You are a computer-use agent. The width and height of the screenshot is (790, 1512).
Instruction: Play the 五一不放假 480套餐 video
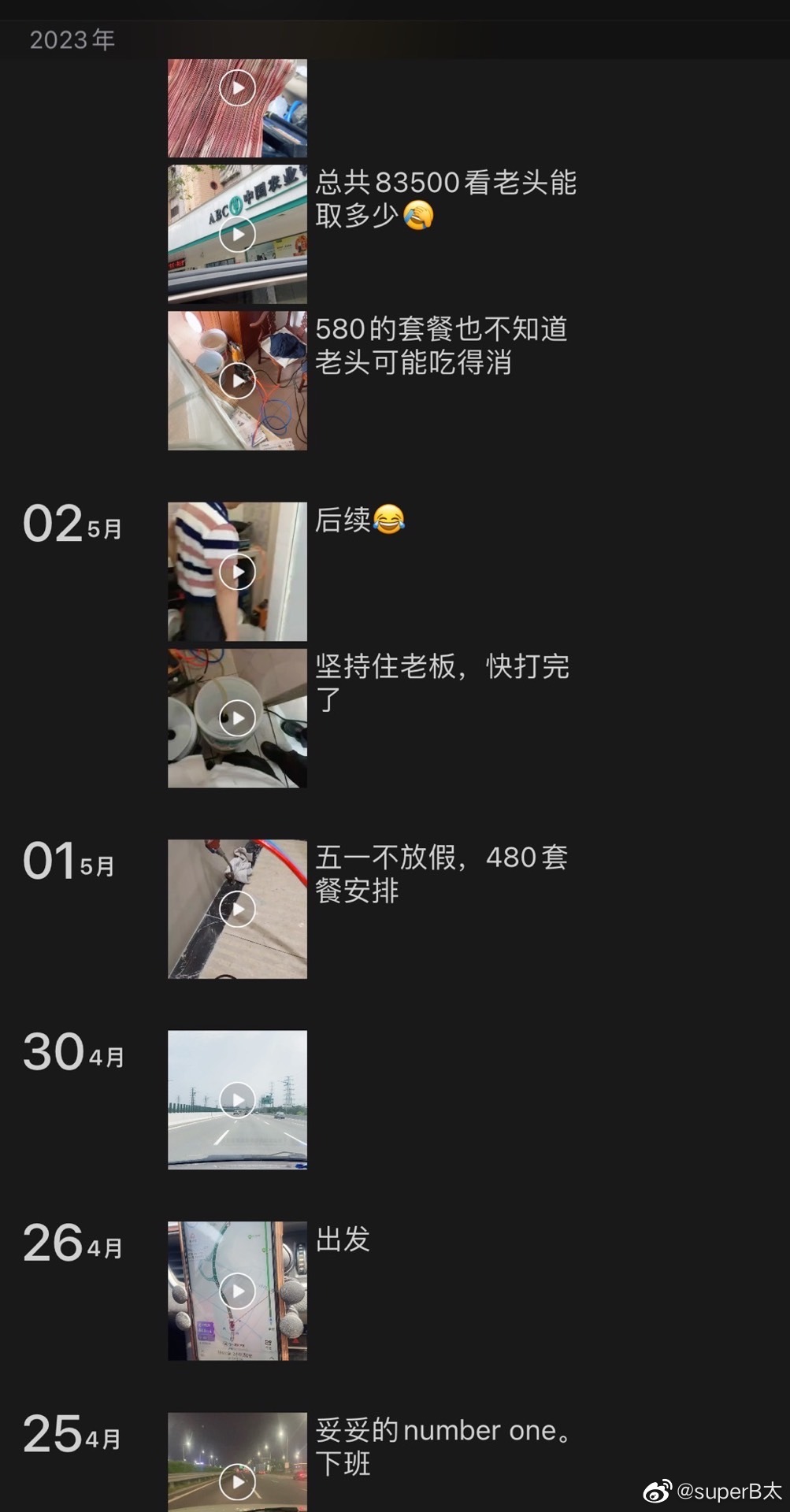pyautogui.click(x=237, y=910)
